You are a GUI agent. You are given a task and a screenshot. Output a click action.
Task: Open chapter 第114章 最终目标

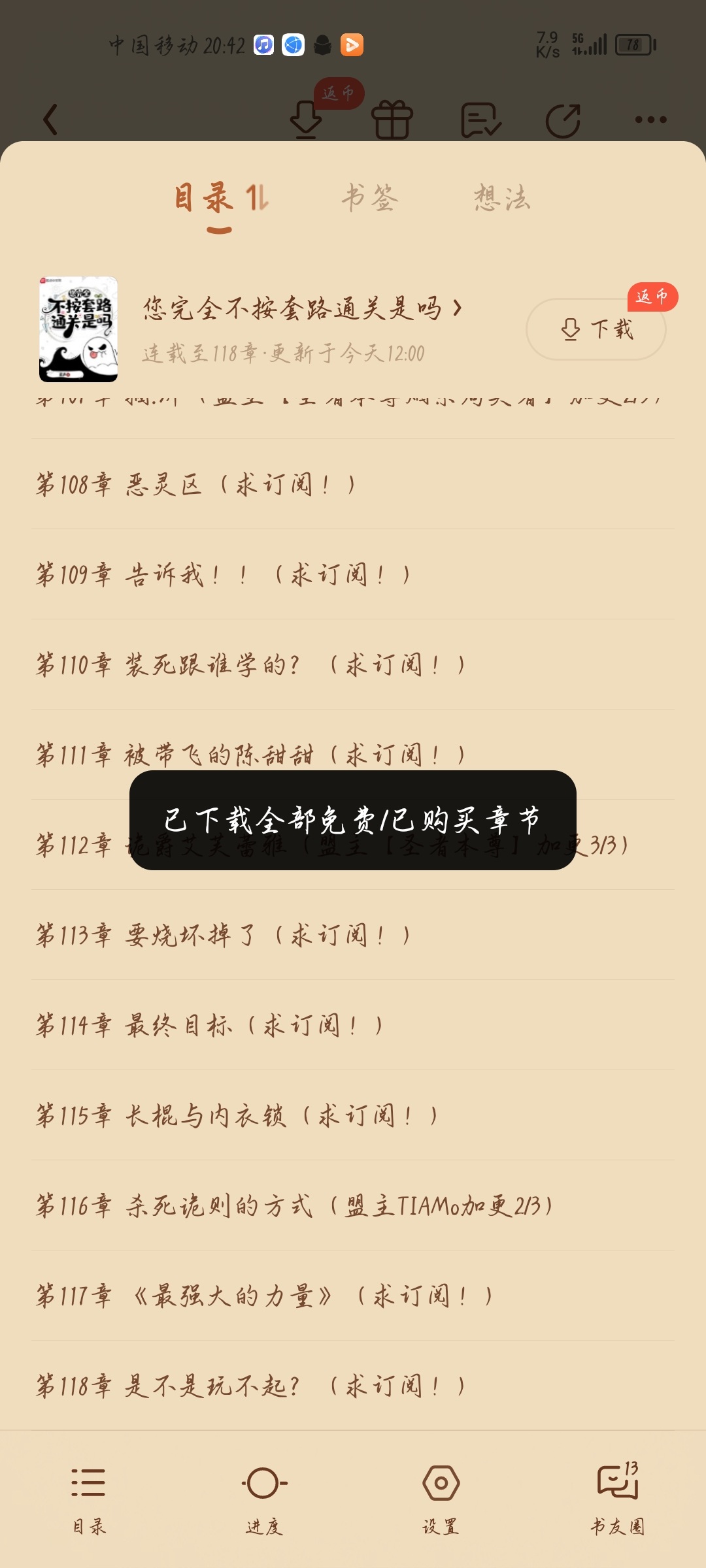(x=353, y=1025)
